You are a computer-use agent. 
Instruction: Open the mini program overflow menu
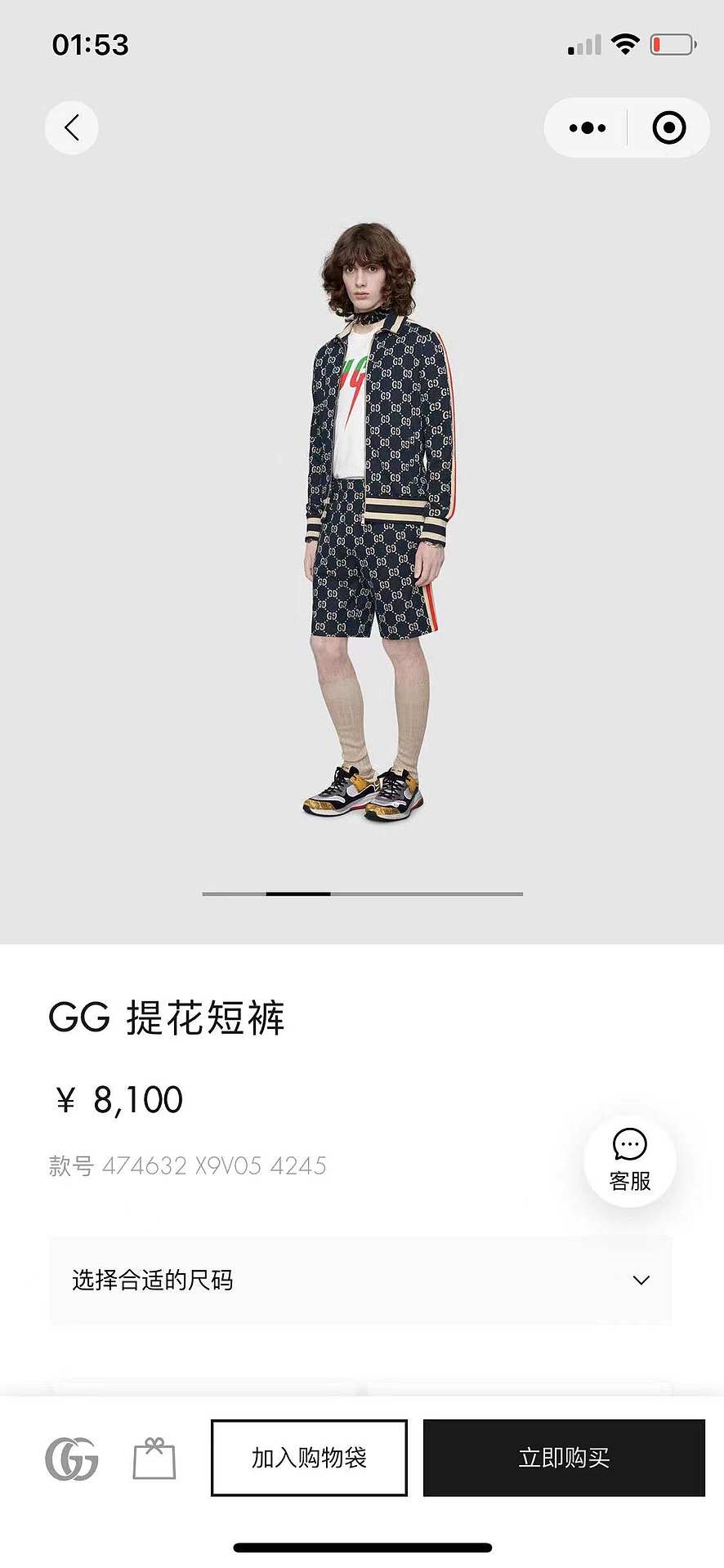[x=588, y=128]
